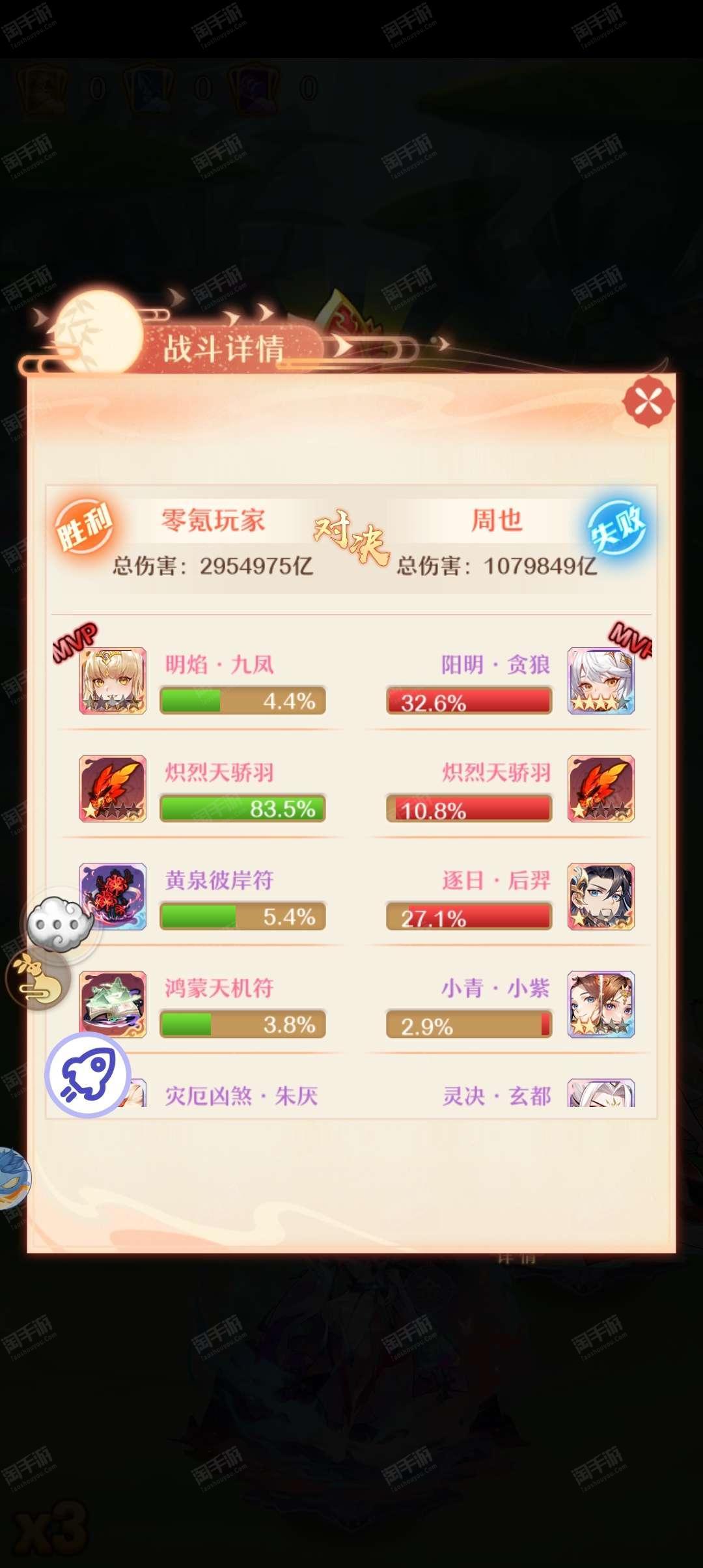Tap the 鸿蒙天机符 talisman icon

pos(113,1004)
